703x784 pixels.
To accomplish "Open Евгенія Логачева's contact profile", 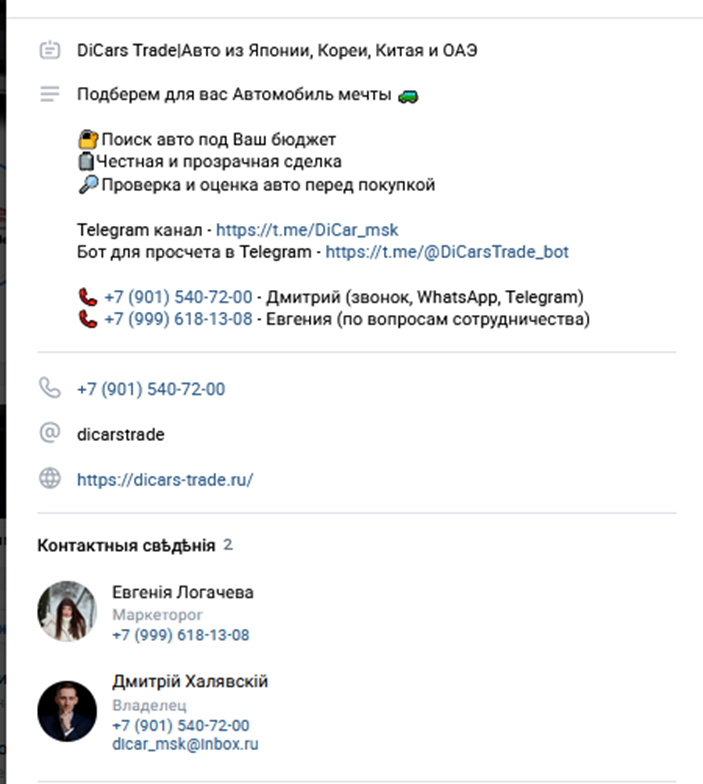I will (182, 592).
